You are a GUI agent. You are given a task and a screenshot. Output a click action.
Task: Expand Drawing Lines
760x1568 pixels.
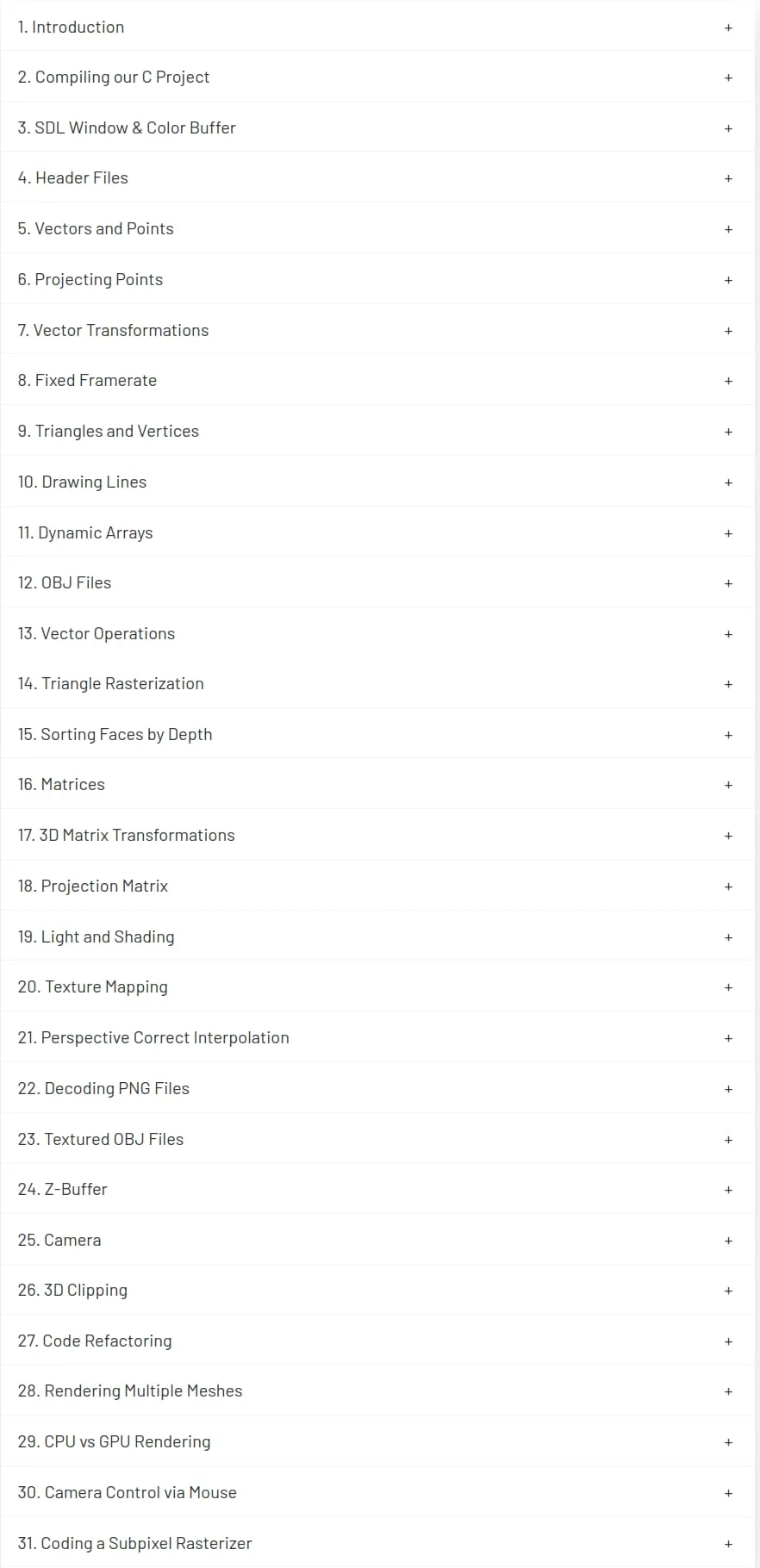tap(377, 482)
